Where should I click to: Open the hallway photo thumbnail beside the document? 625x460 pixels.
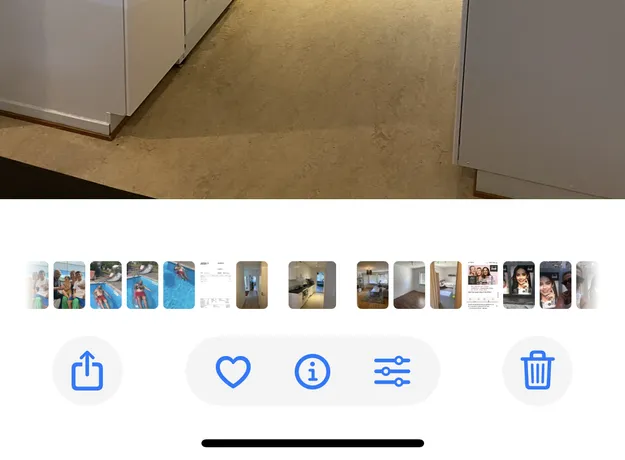point(251,285)
